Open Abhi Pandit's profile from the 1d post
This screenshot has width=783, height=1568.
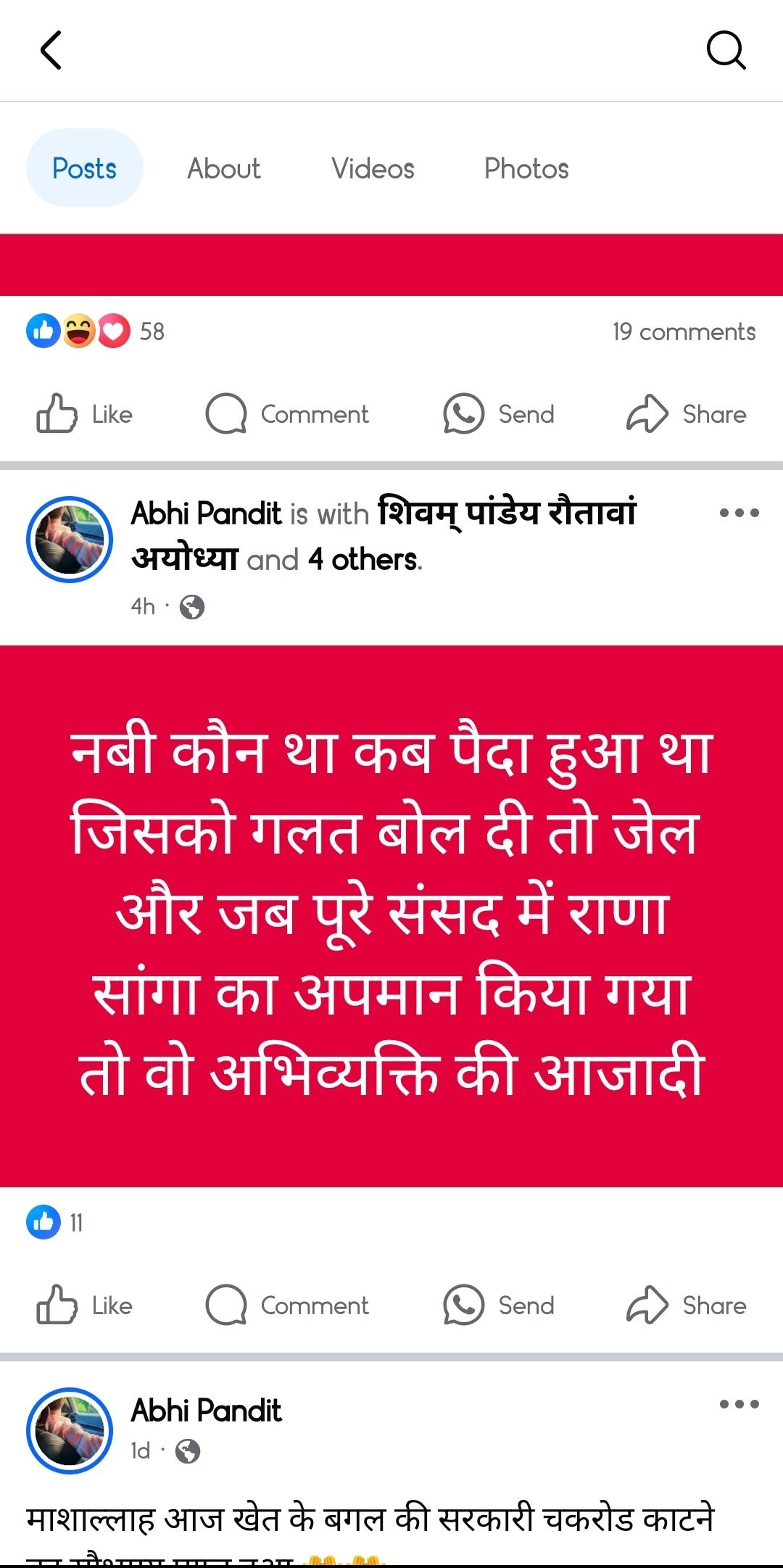206,1411
